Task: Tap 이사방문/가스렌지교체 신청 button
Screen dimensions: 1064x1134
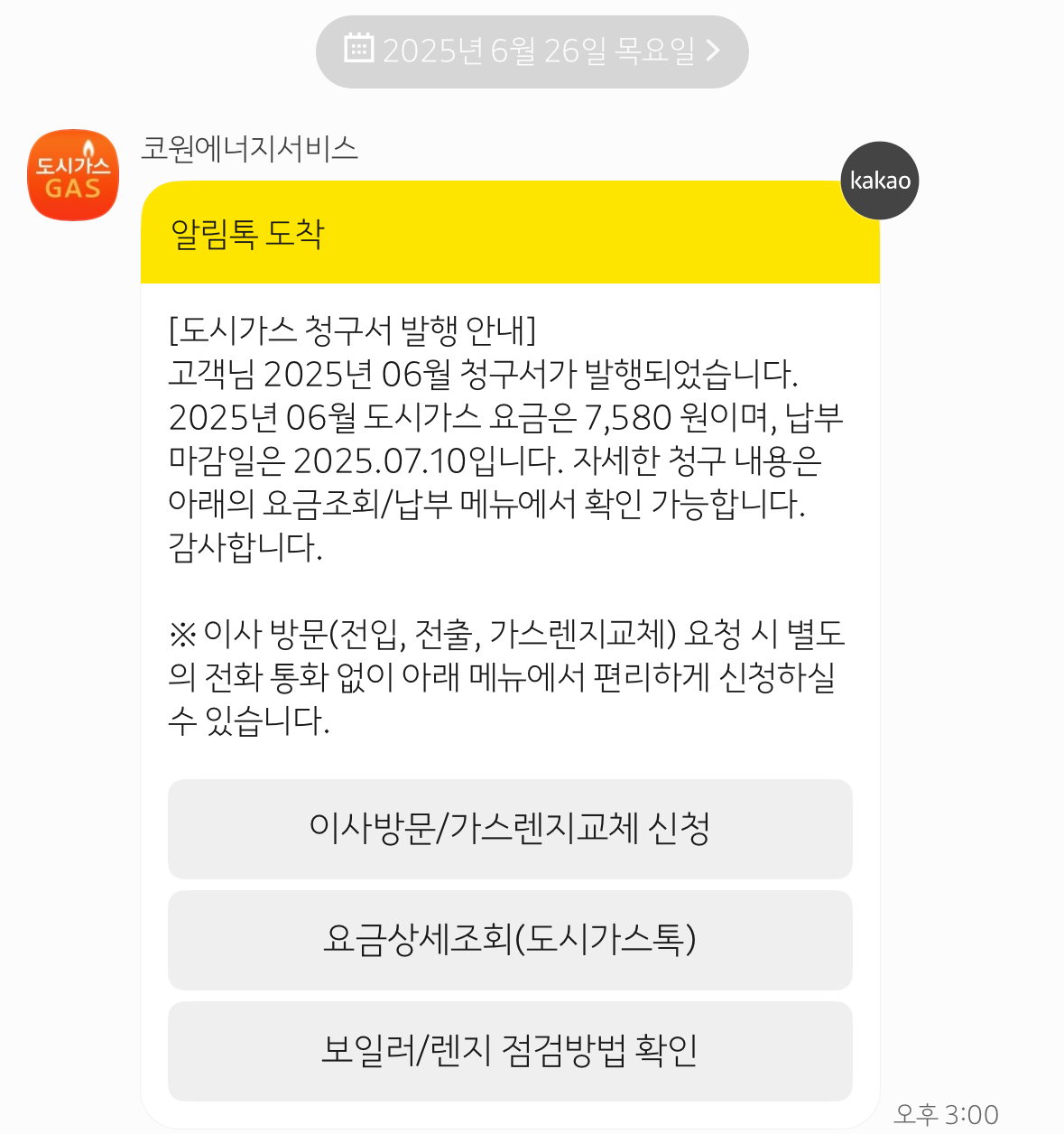Action: (510, 829)
